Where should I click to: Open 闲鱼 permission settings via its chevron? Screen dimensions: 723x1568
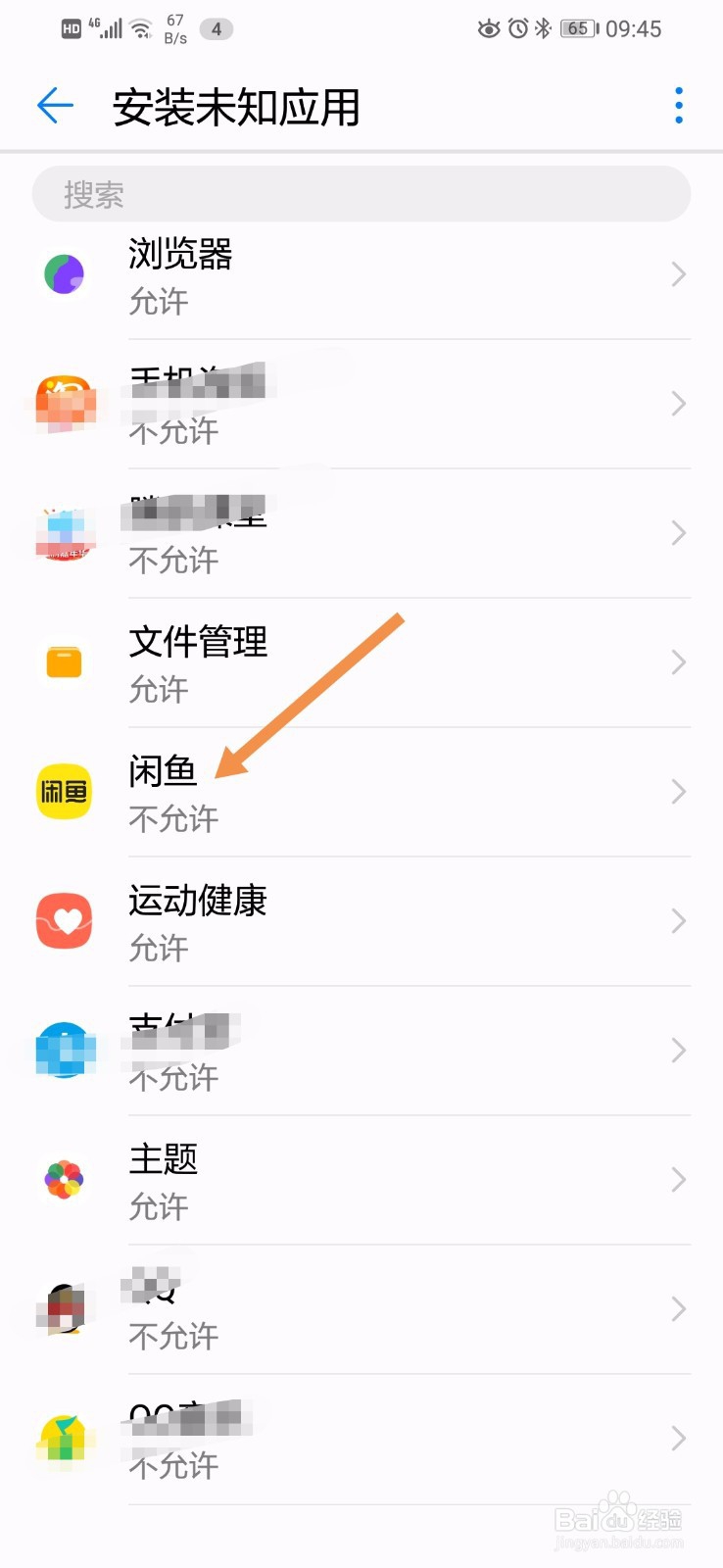point(678,791)
